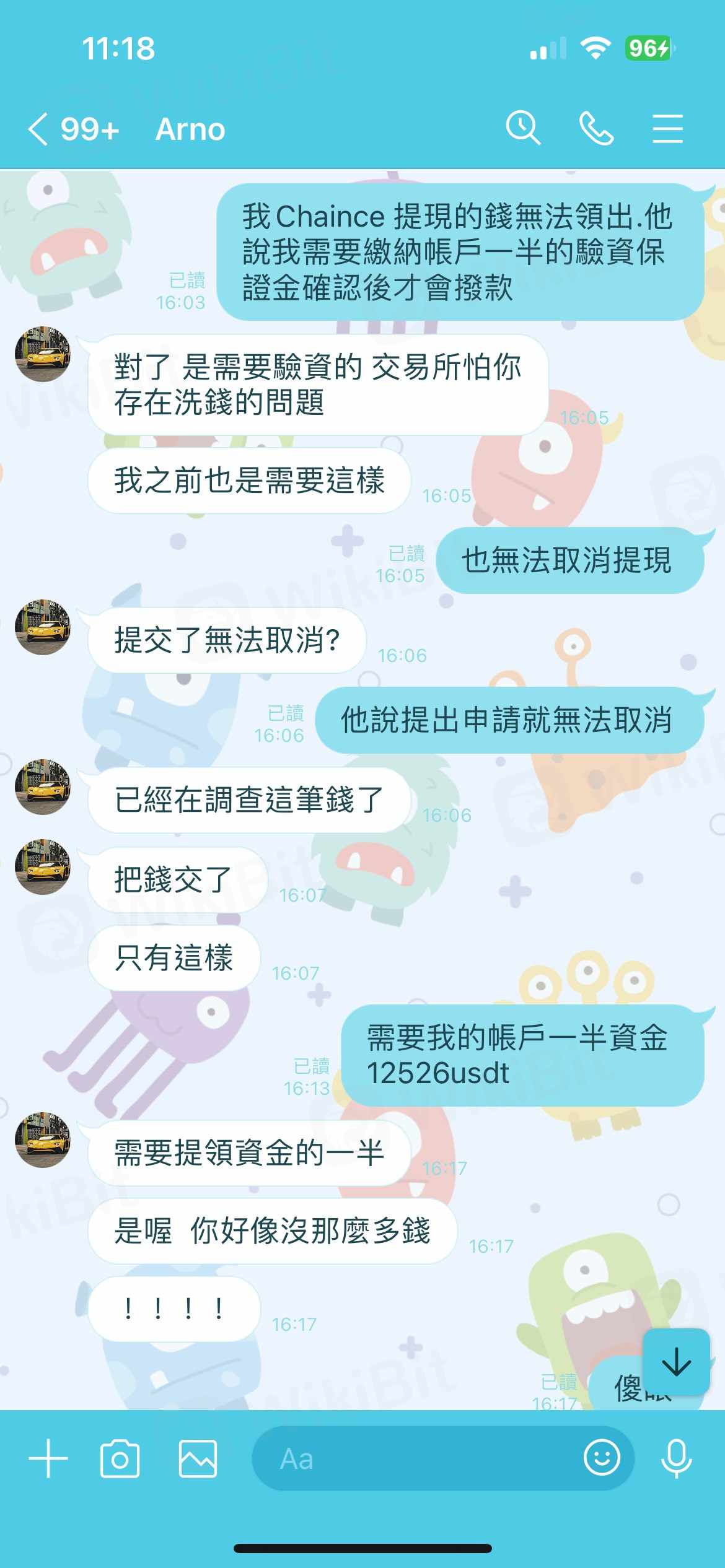Go back to the chat list

click(x=38, y=129)
